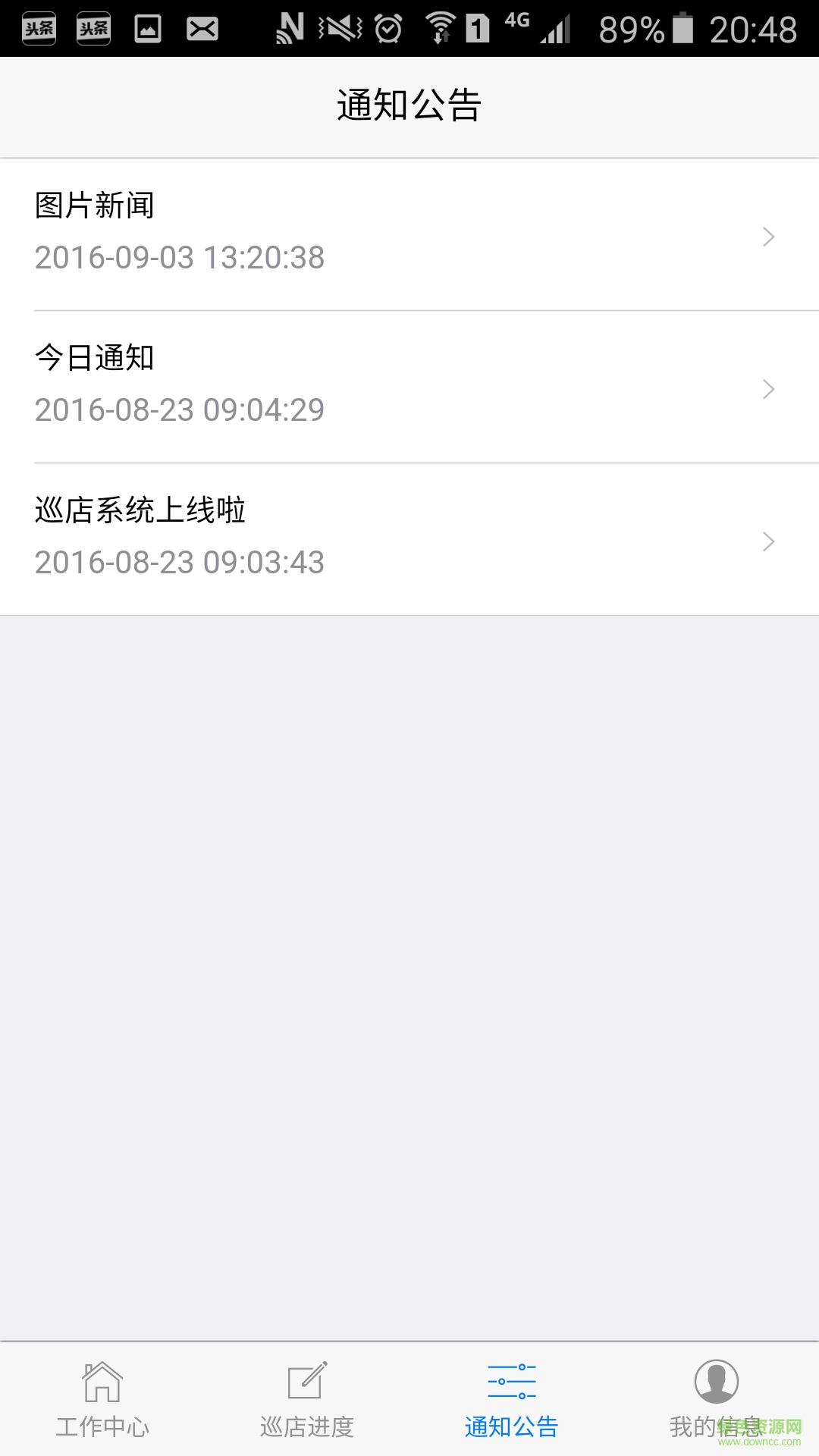Viewport: 819px width, 1456px height.
Task: Open the 图片新闻 announcement
Action: click(409, 234)
